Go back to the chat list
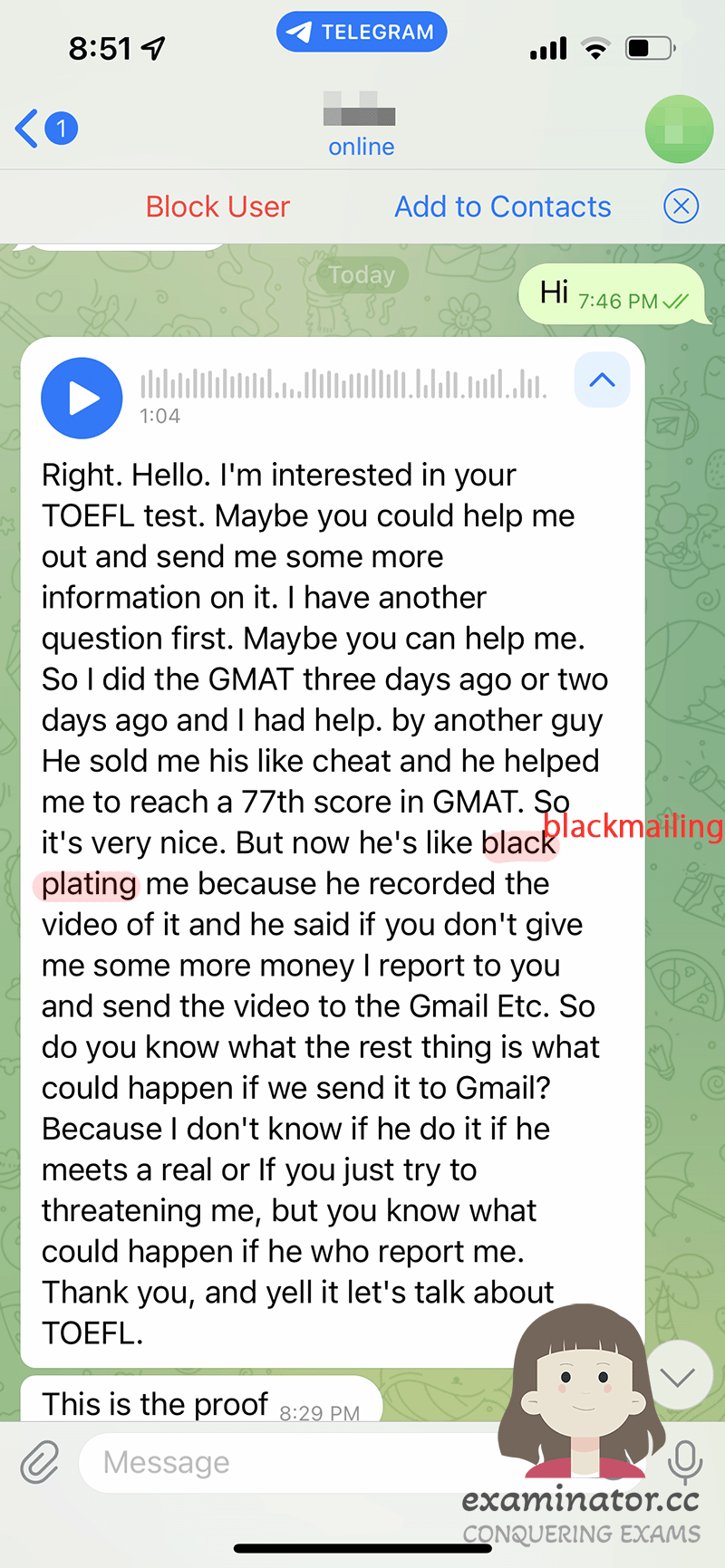Screen dimensions: 725x1568 pyautogui.click(x=45, y=129)
